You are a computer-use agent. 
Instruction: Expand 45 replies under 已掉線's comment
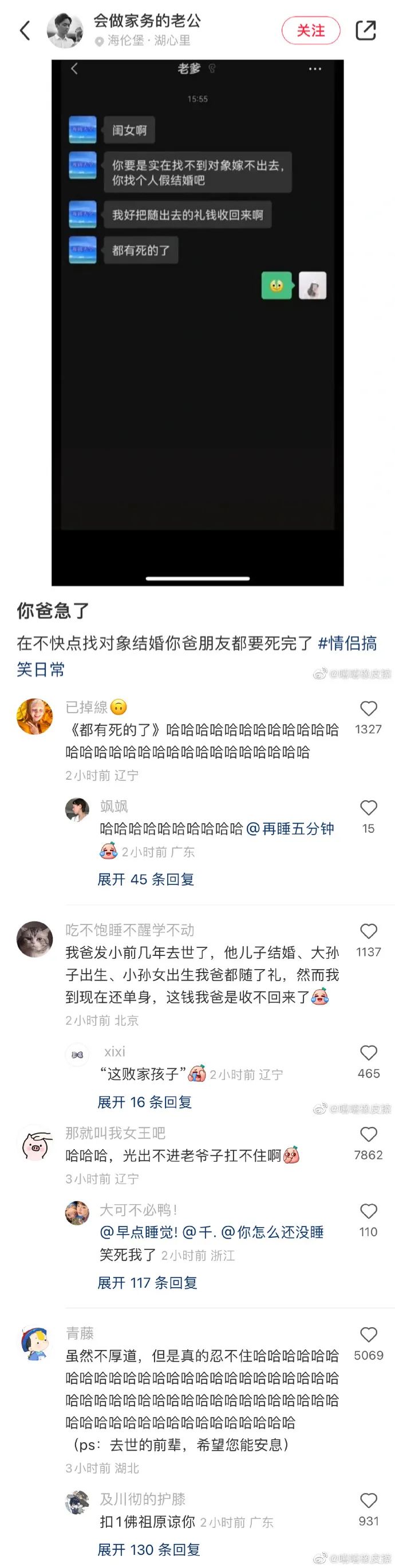point(145,879)
